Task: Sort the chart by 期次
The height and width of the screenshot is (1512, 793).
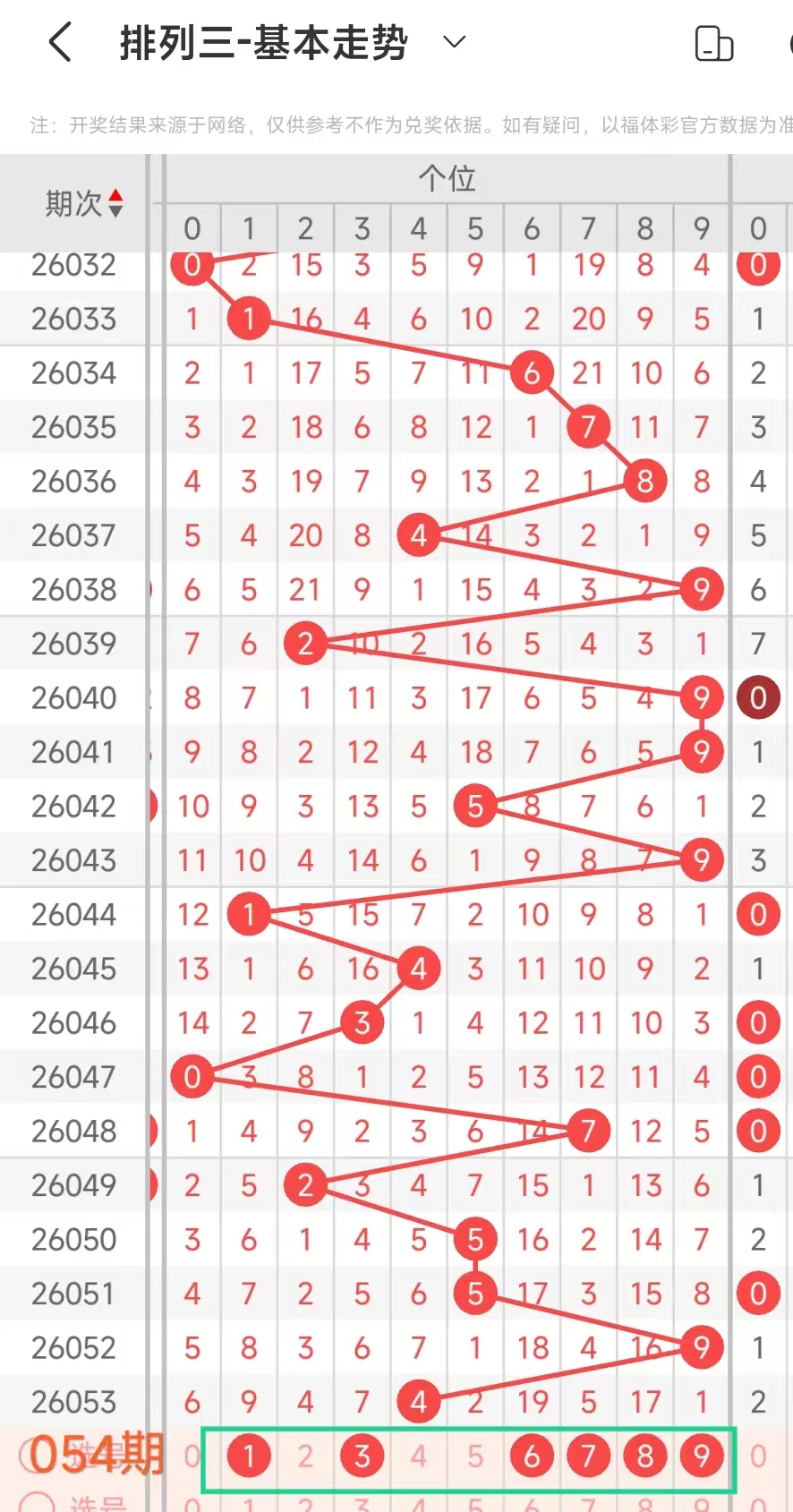Action: pos(84,204)
